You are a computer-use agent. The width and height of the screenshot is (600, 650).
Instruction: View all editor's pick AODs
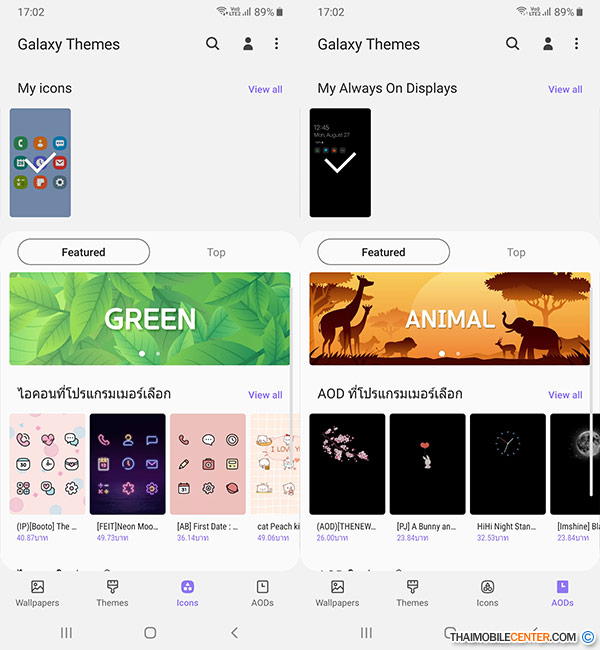tap(565, 395)
